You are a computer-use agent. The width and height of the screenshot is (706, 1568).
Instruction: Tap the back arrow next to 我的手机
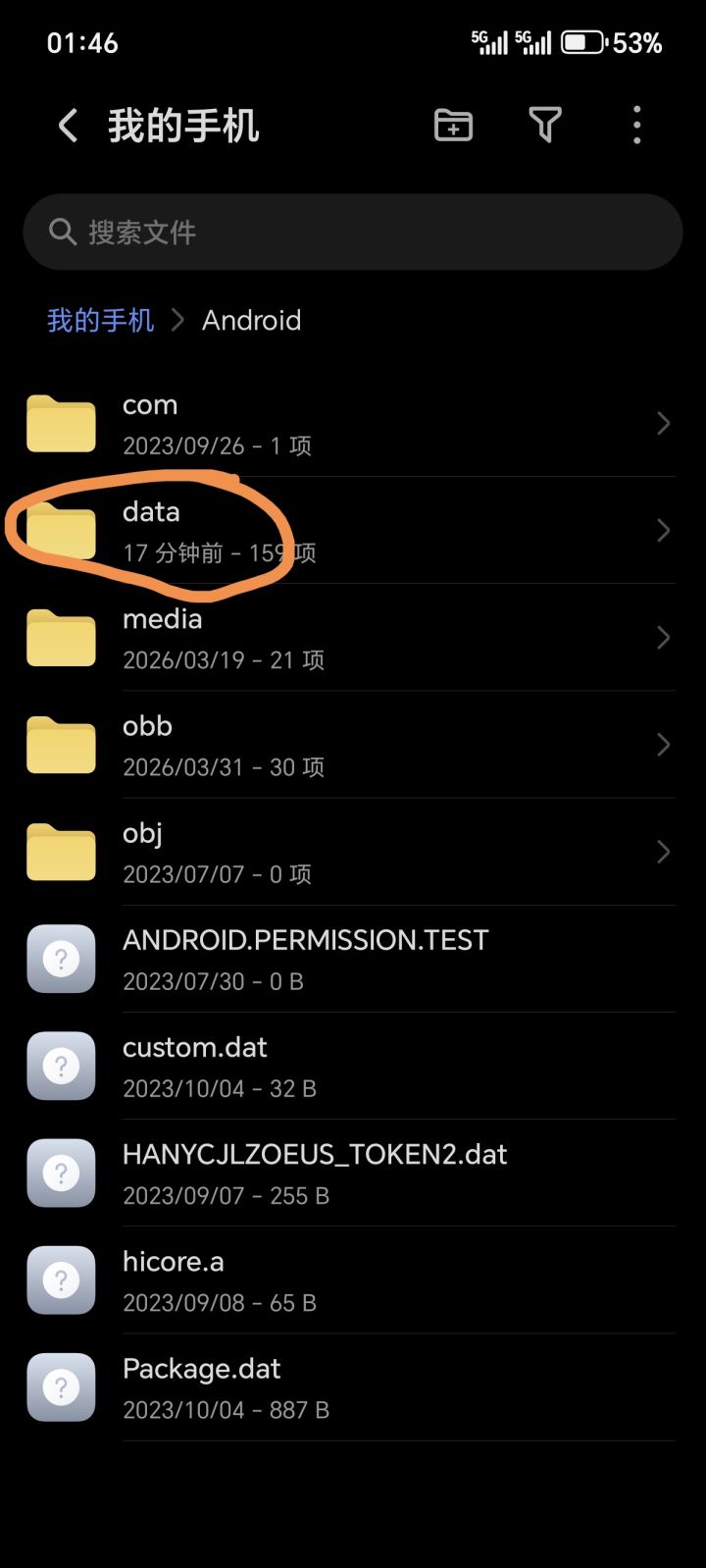coord(66,125)
